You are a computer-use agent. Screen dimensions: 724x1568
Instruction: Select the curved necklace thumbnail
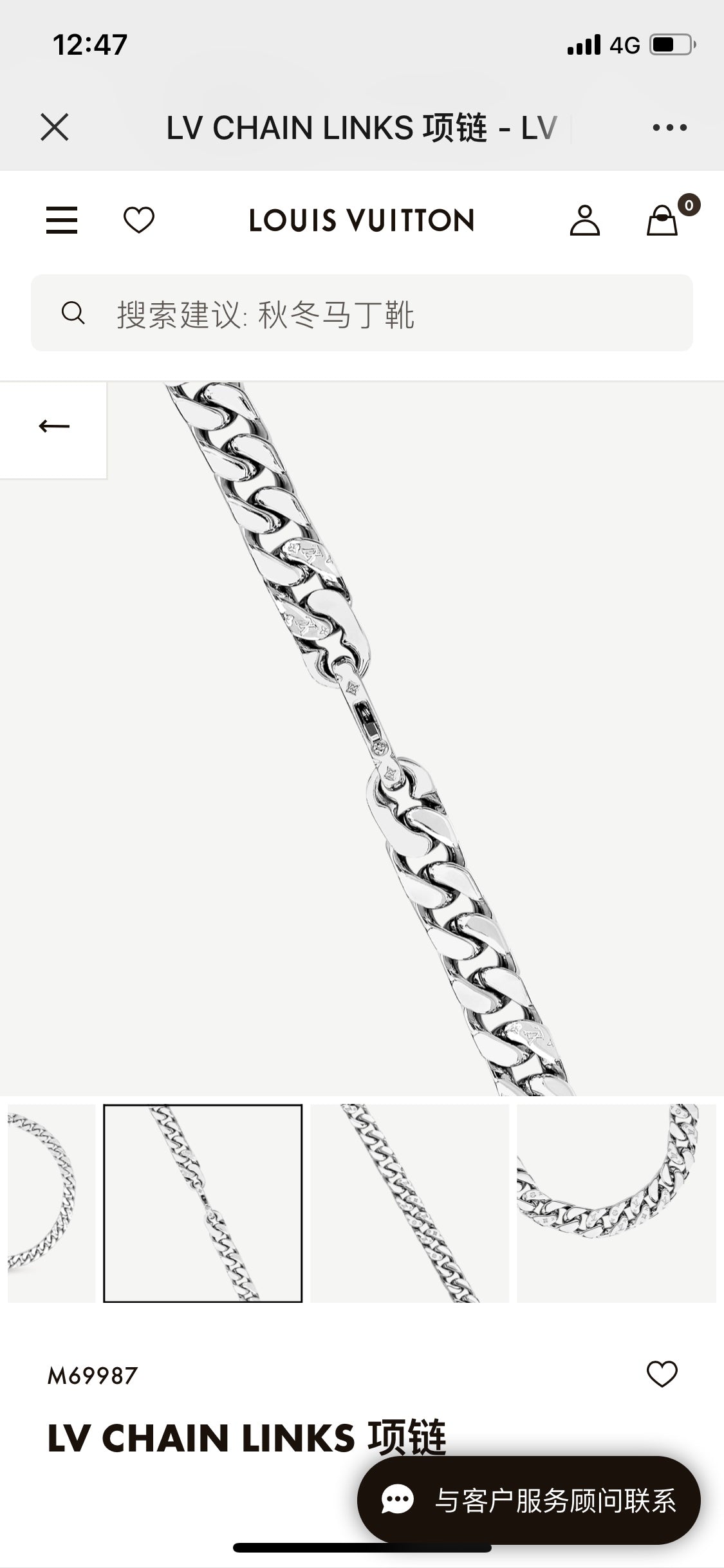point(616,1203)
